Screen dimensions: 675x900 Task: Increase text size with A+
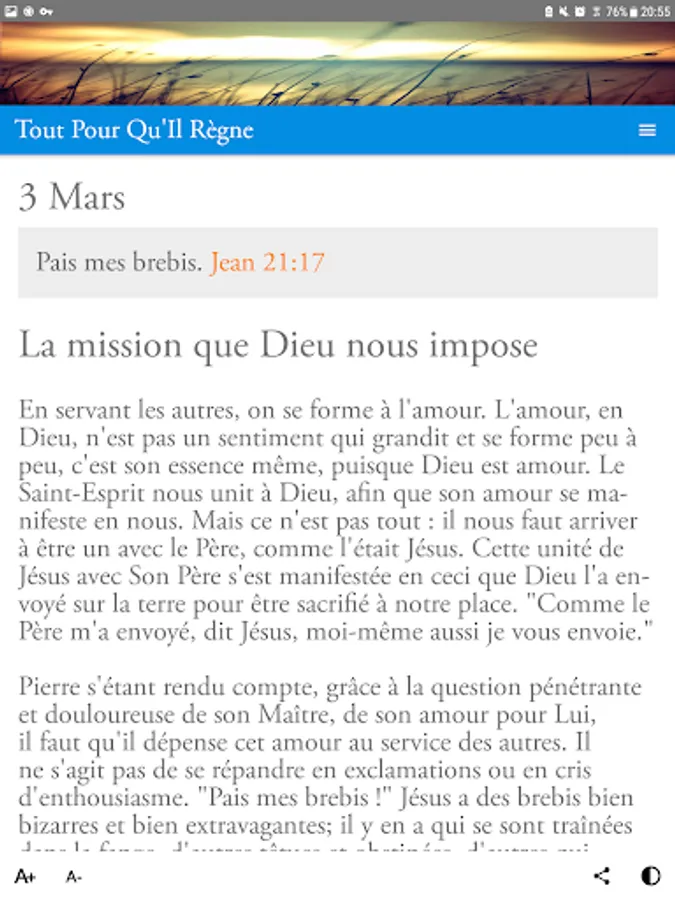point(25,876)
